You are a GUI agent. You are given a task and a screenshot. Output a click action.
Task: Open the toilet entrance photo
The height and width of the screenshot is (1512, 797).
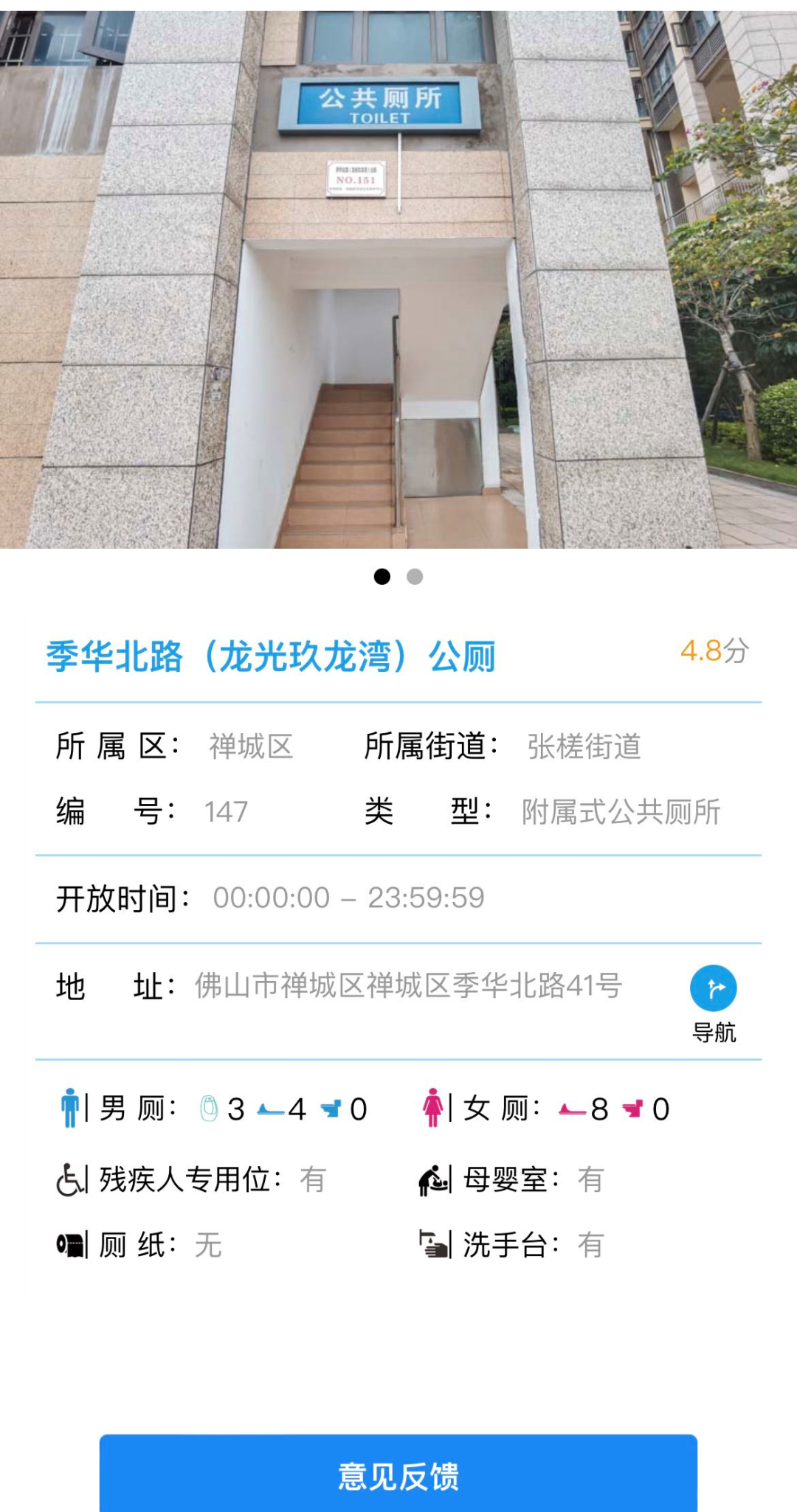pos(398,279)
